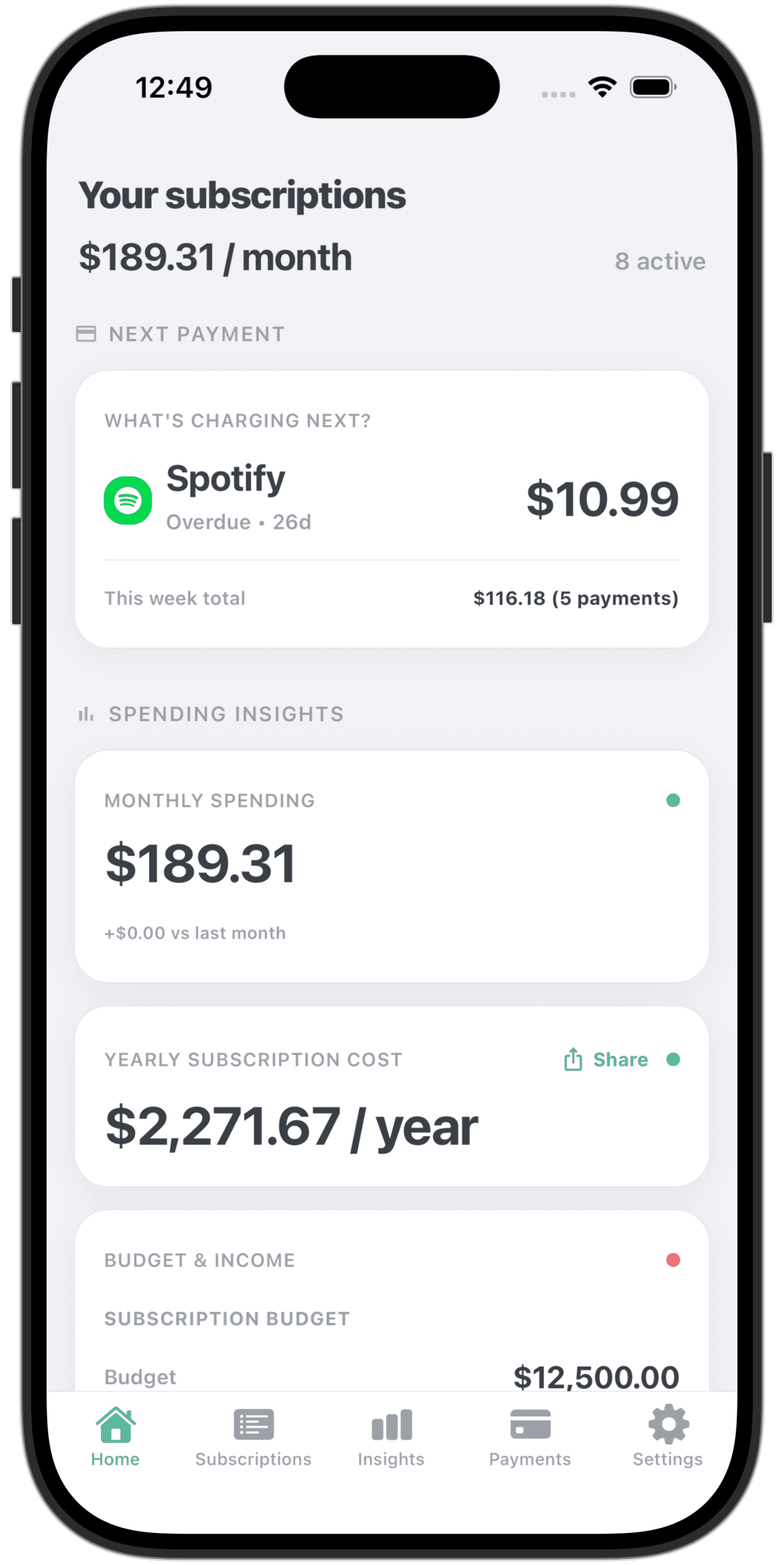Click the 8 active subscriptions label
The image size is (784, 1565).
[660, 260]
